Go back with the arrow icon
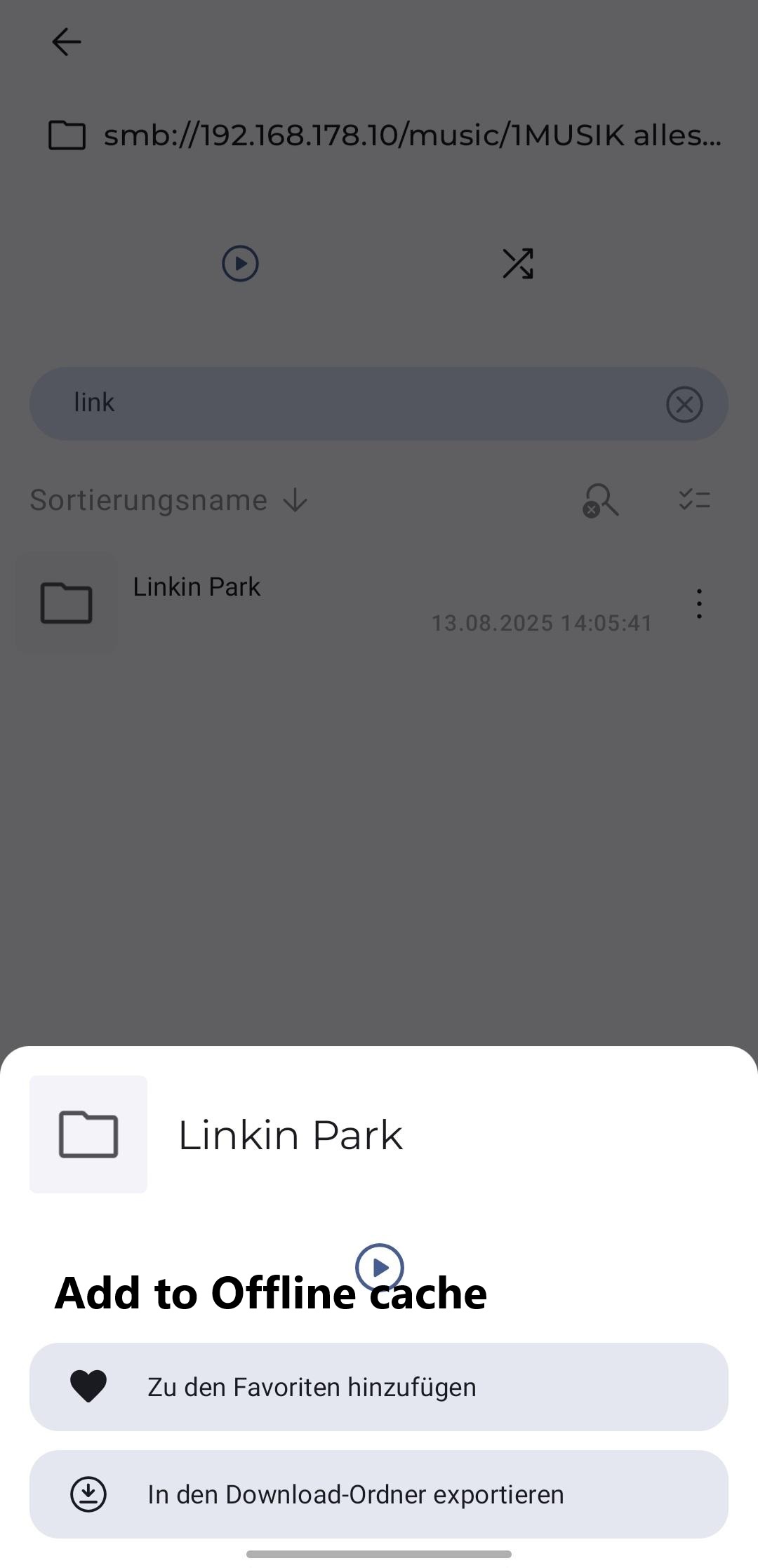The image size is (758, 1568). pyautogui.click(x=67, y=42)
